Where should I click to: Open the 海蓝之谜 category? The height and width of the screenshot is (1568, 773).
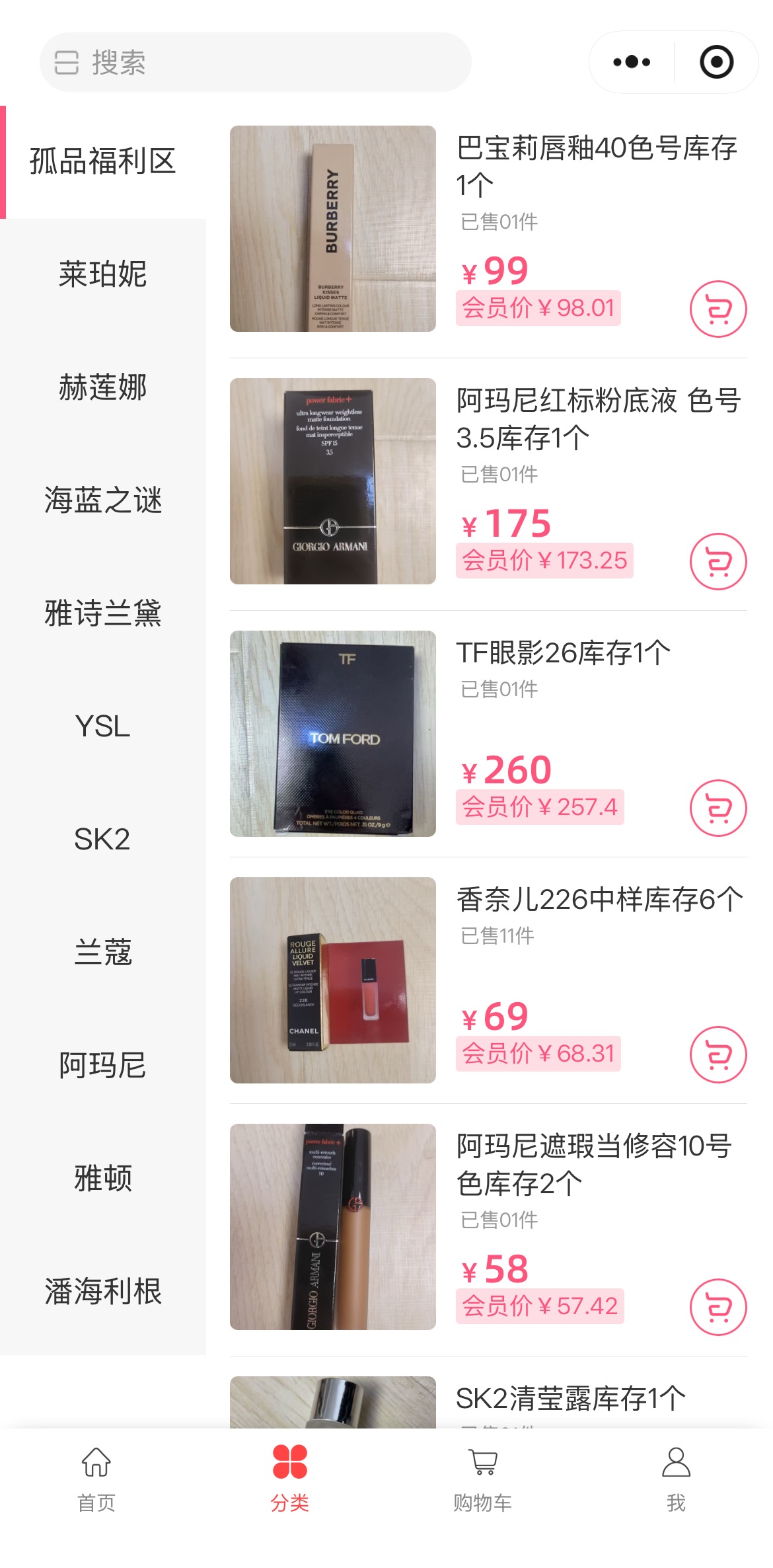(x=102, y=500)
